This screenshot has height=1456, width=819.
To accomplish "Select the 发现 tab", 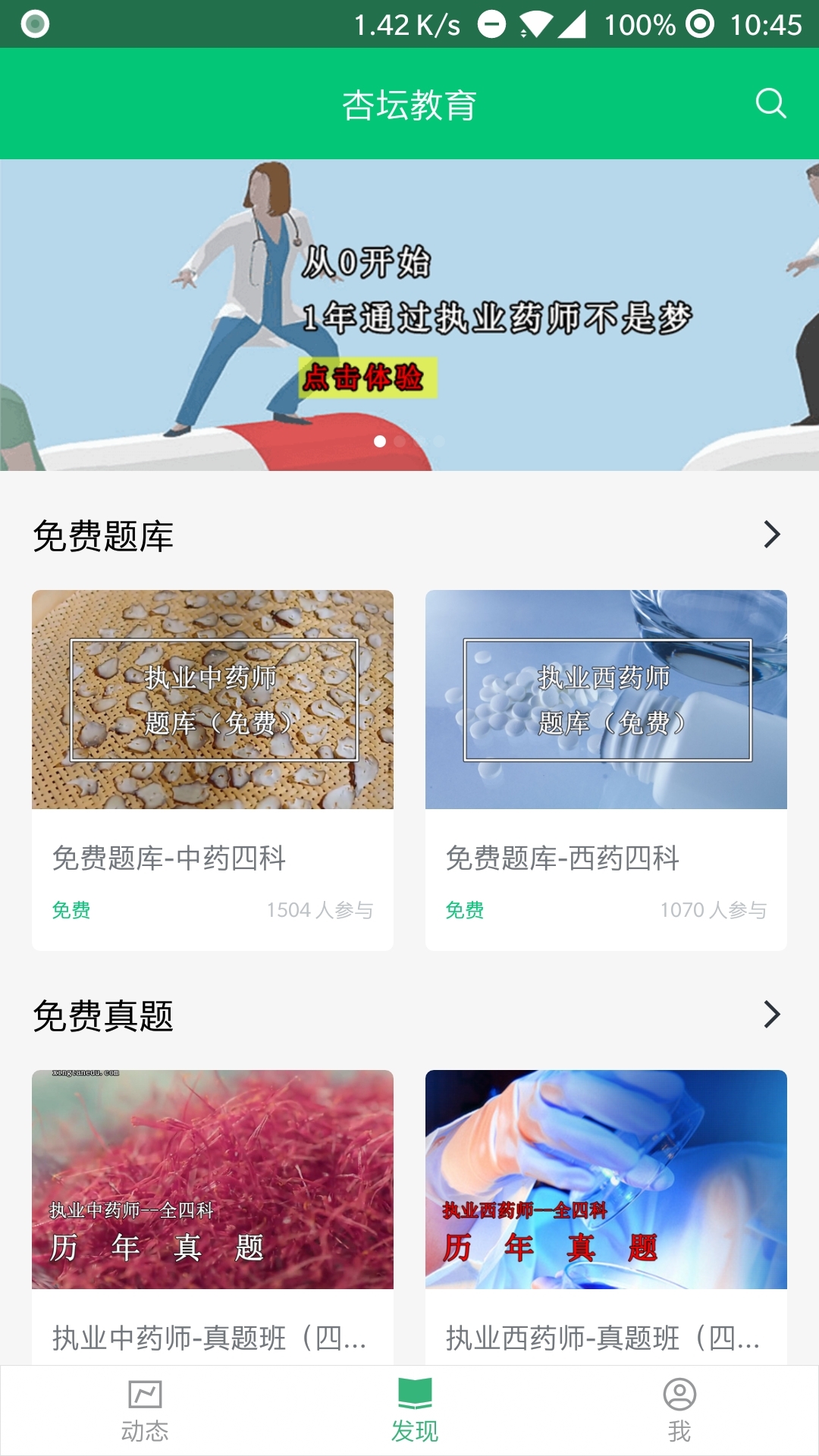I will click(414, 1411).
